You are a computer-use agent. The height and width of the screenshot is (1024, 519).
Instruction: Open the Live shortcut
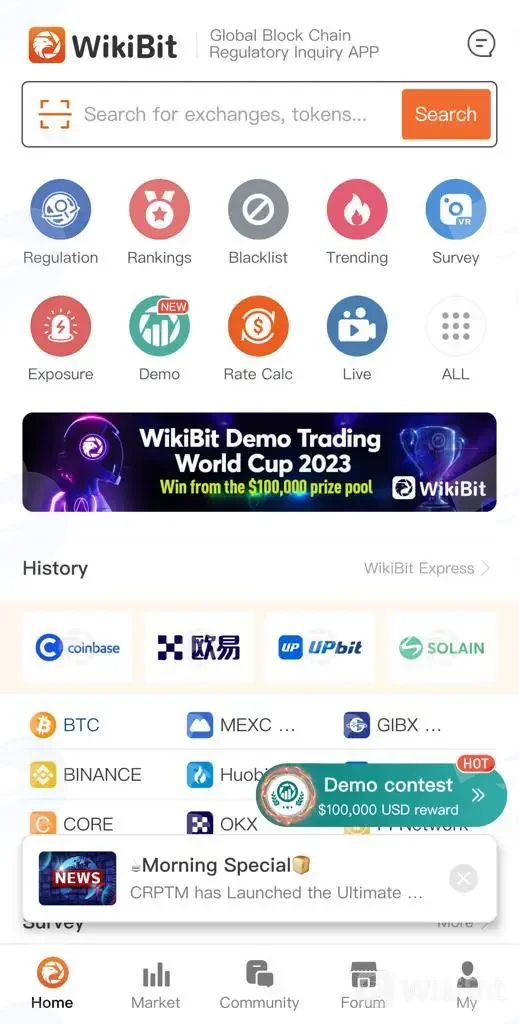click(x=357, y=339)
